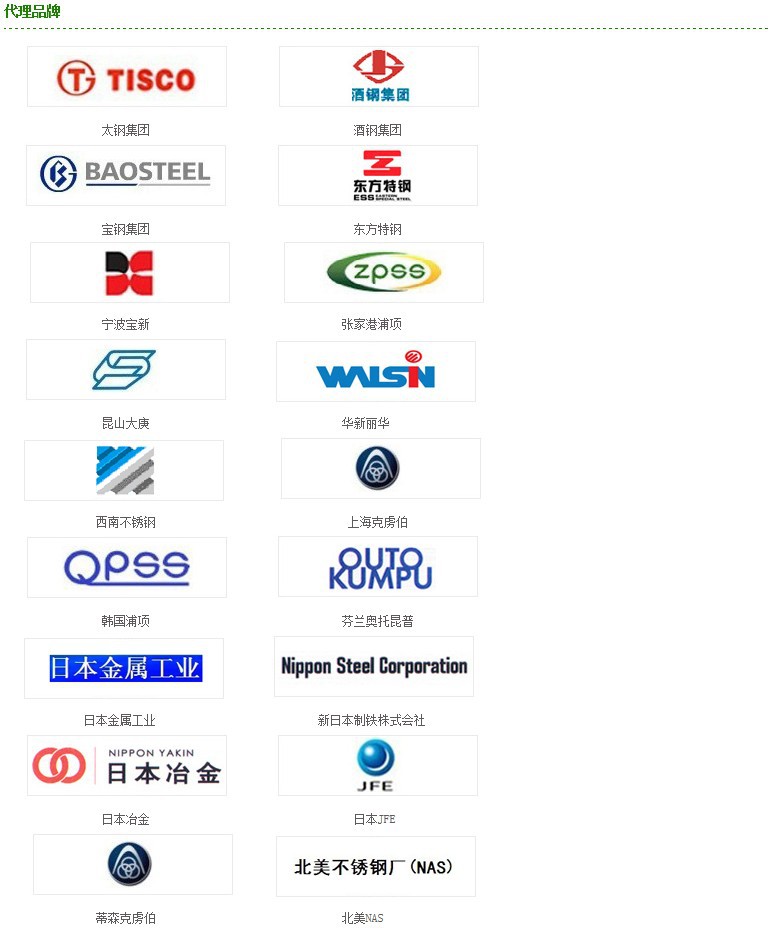Open the TISCO 太钢集团 brand tile

[x=127, y=77]
